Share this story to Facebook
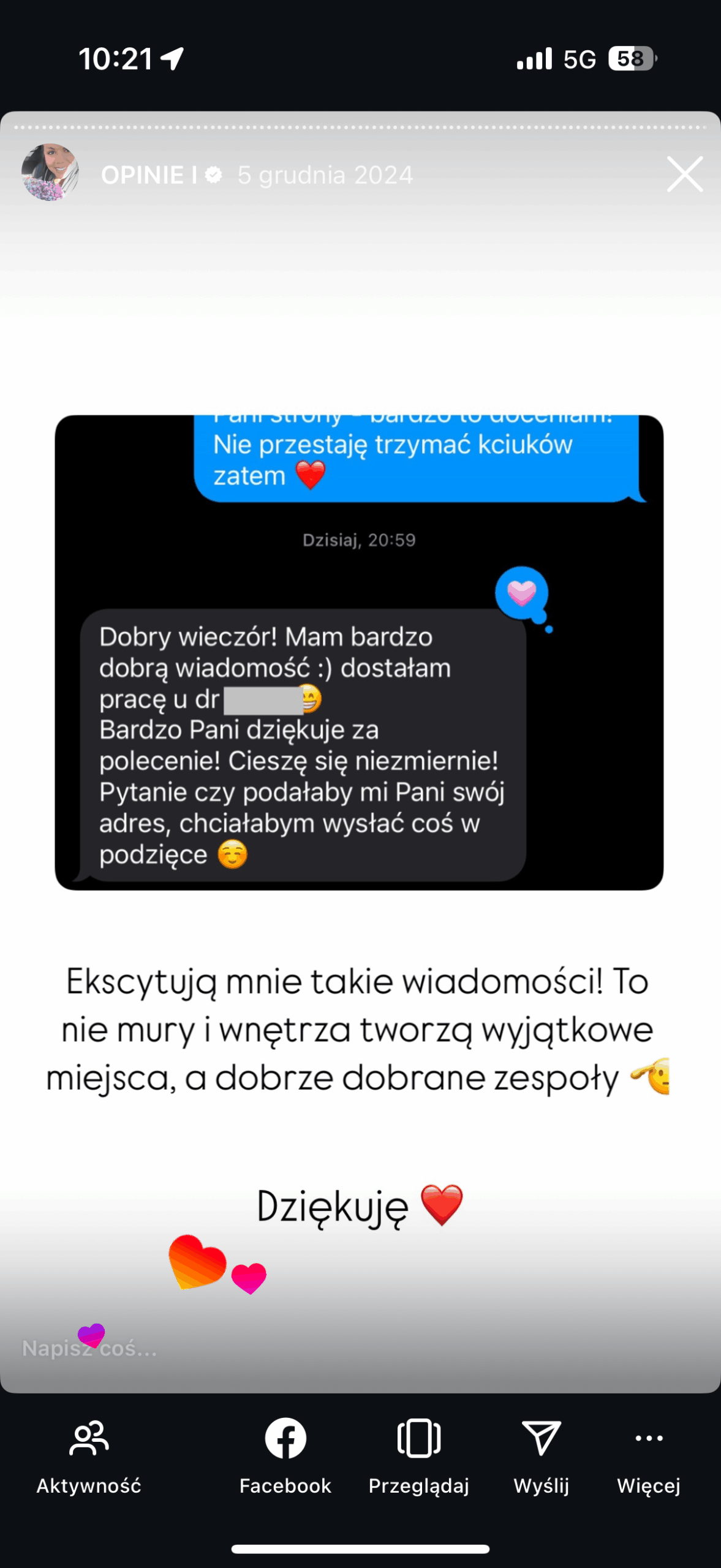 285,1455
